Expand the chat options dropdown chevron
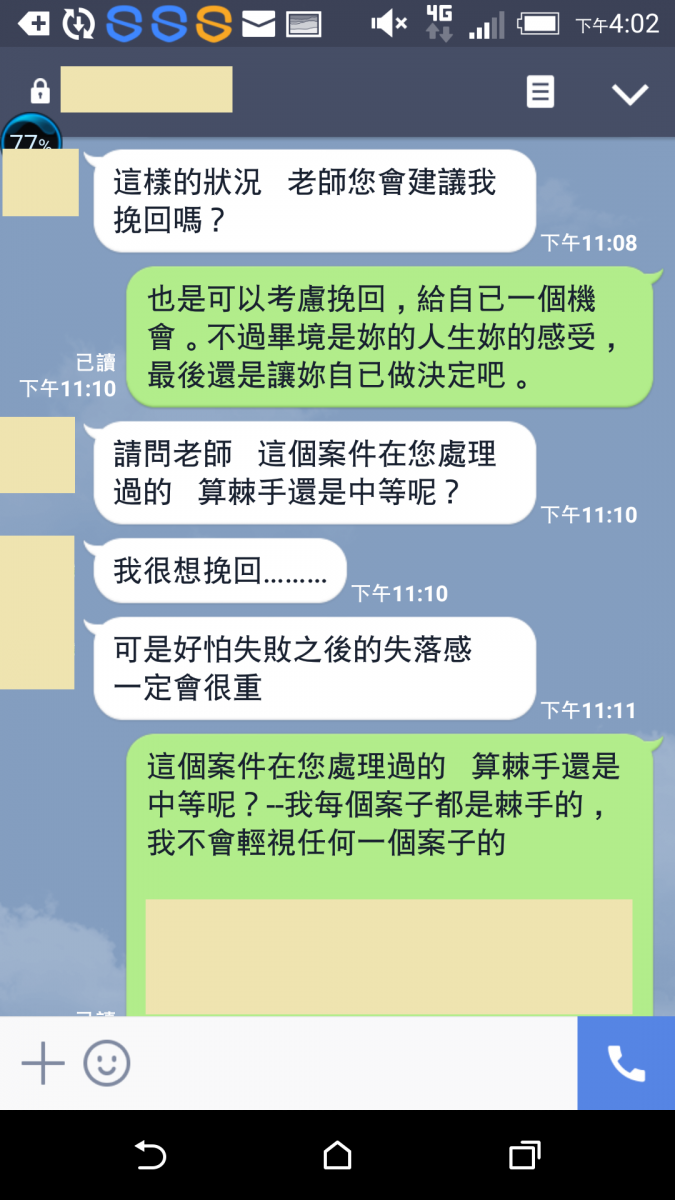Screen dimensions: 675x1200 630,94
